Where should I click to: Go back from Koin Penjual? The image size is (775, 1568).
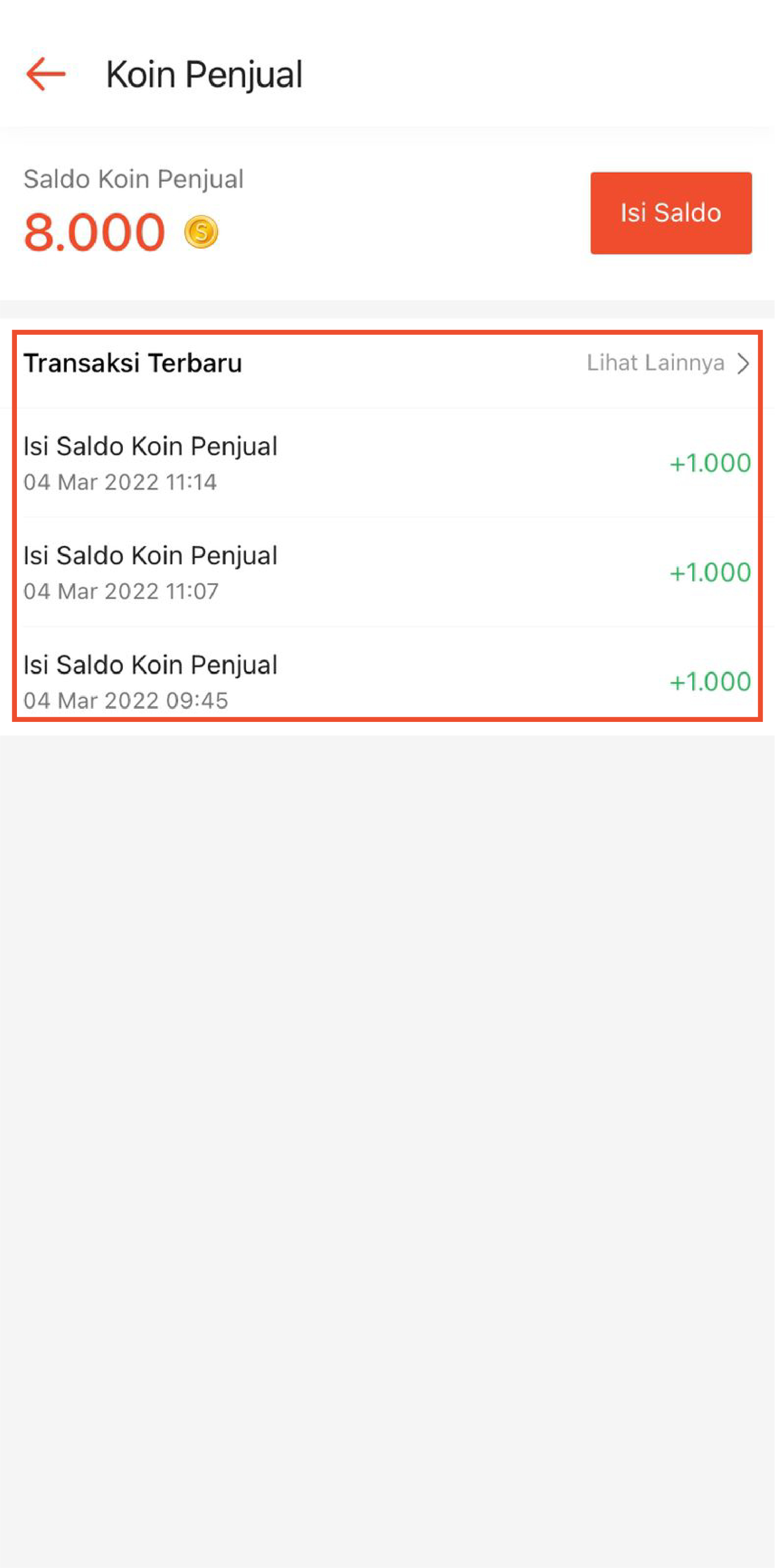46,74
